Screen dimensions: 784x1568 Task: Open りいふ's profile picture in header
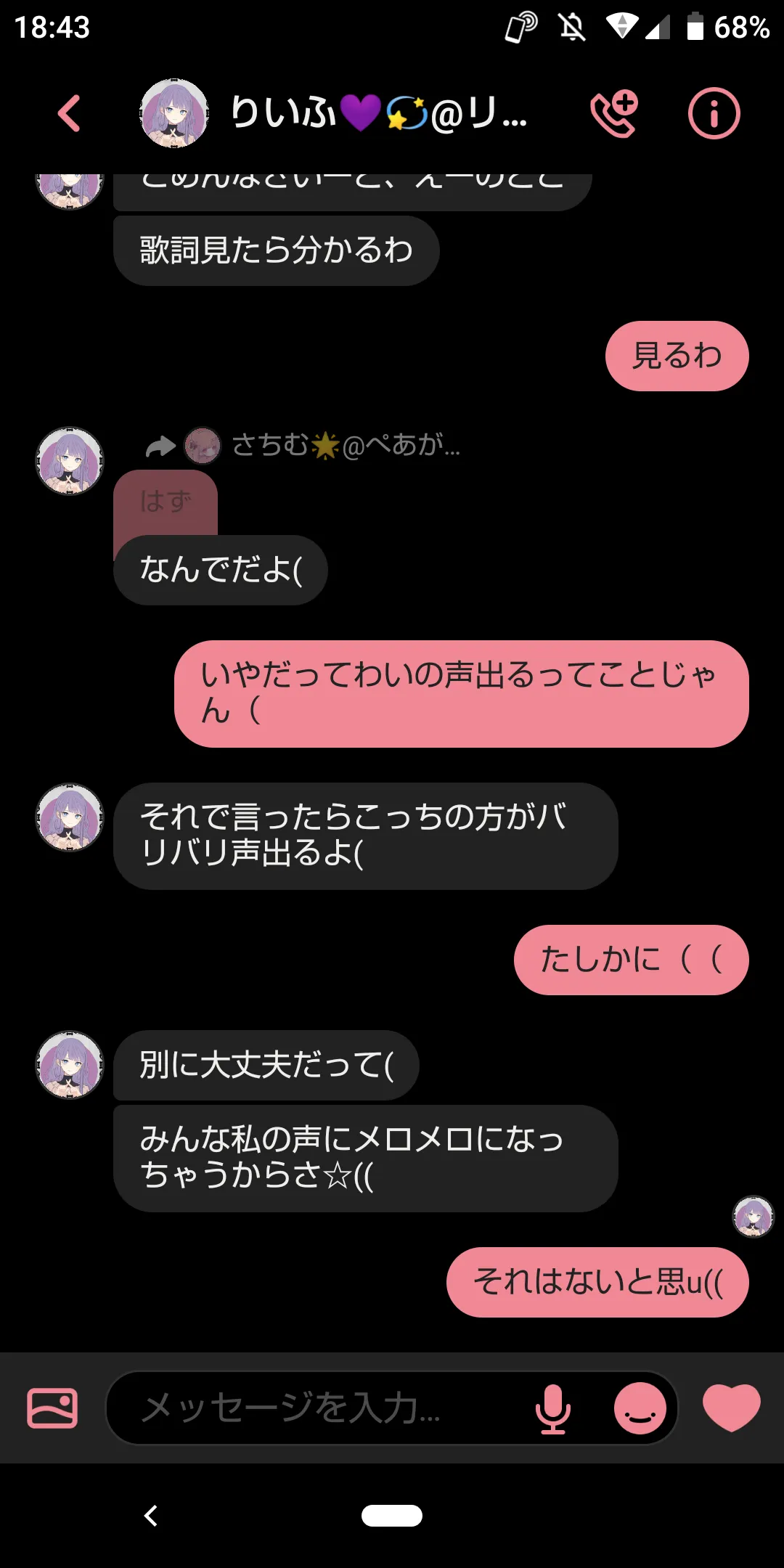tap(174, 114)
